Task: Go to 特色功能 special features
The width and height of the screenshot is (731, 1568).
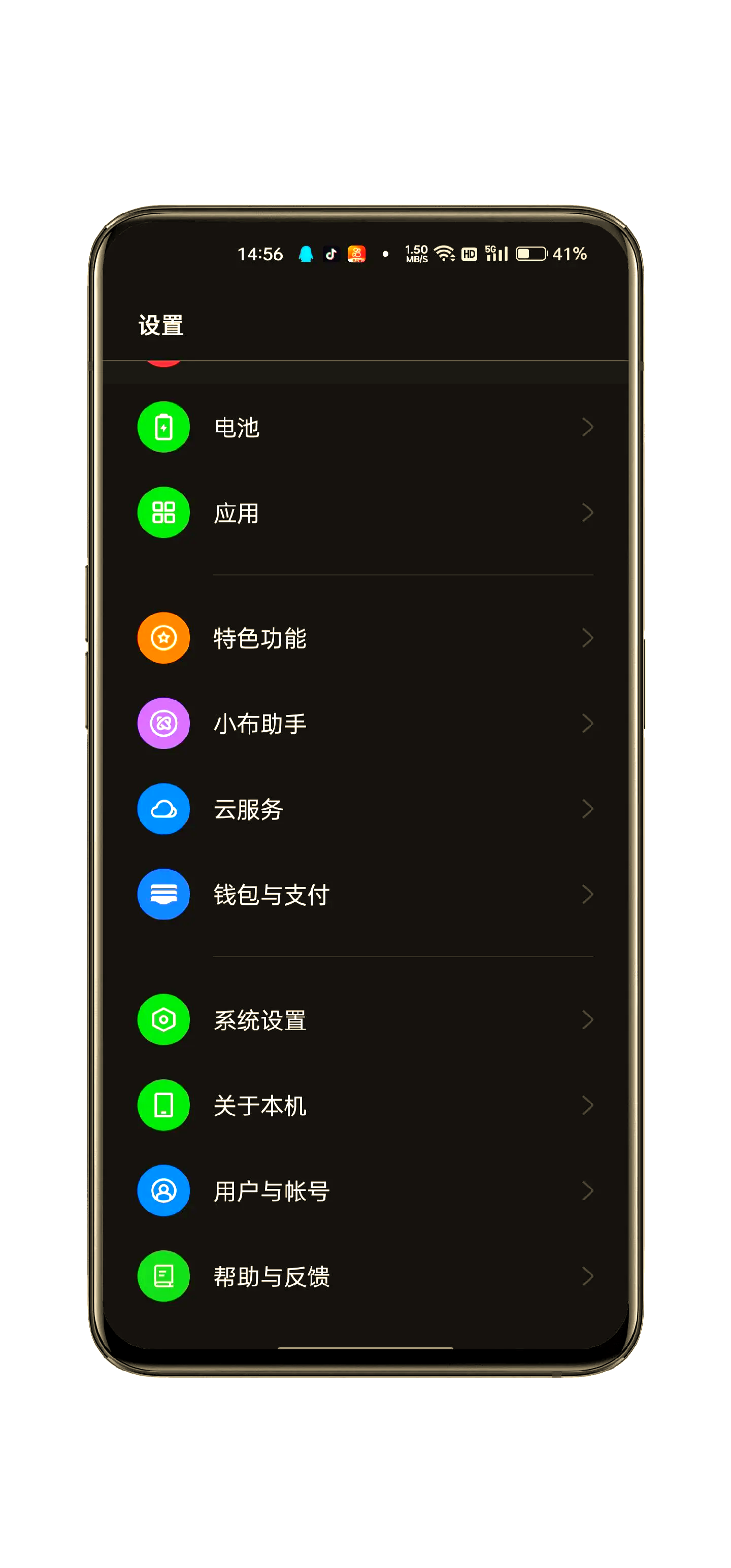Action: [365, 638]
